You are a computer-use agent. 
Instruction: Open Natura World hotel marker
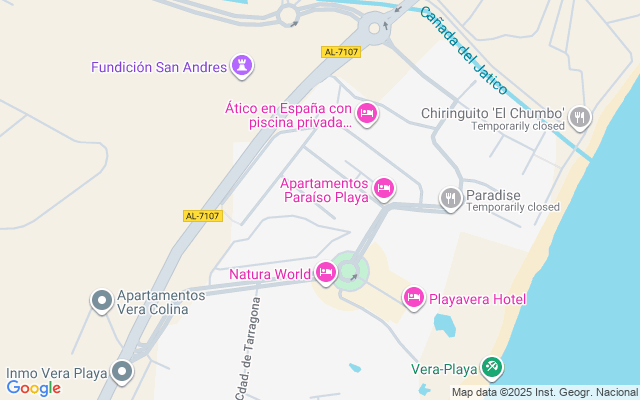(x=325, y=272)
